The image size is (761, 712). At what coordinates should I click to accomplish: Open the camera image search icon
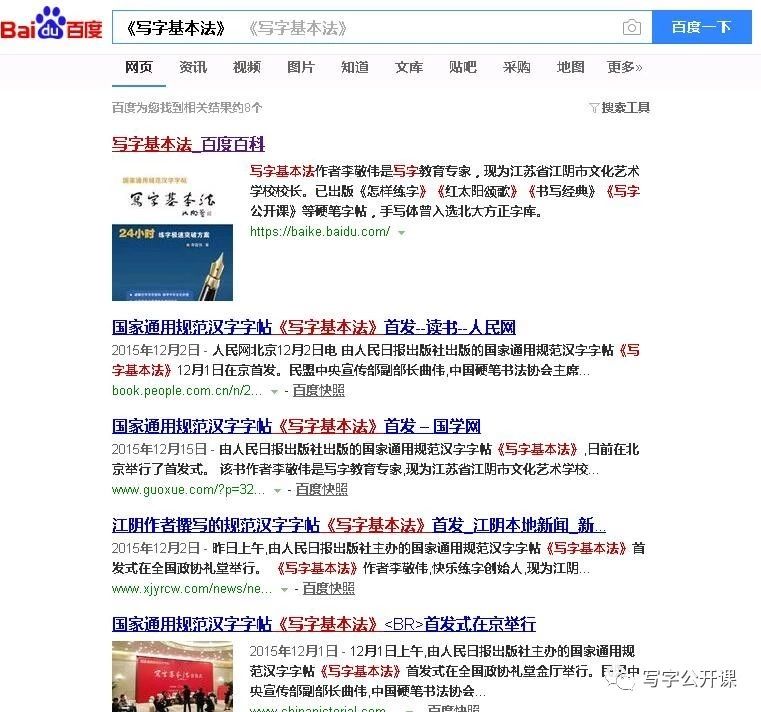tap(631, 28)
